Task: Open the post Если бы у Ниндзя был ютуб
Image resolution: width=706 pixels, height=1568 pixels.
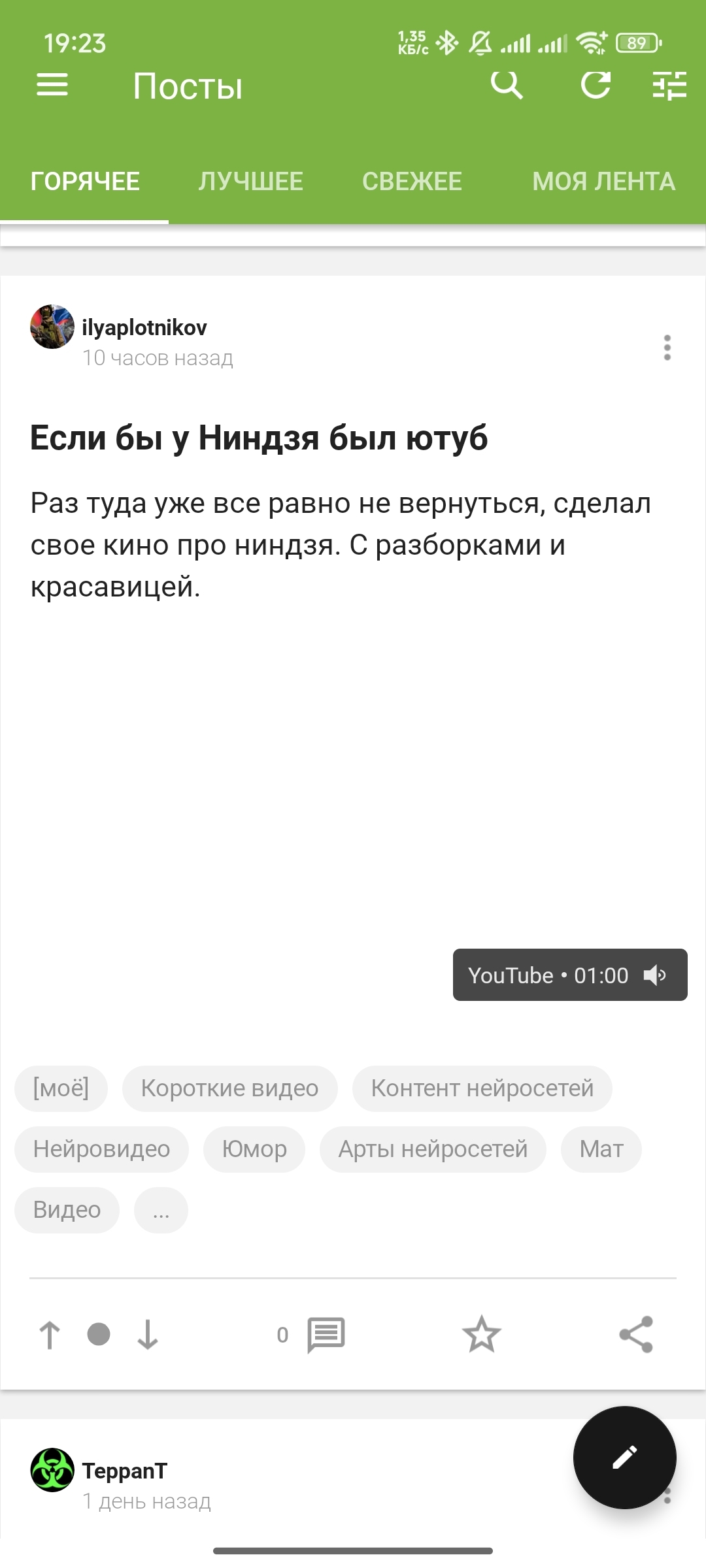Action: 259,438
